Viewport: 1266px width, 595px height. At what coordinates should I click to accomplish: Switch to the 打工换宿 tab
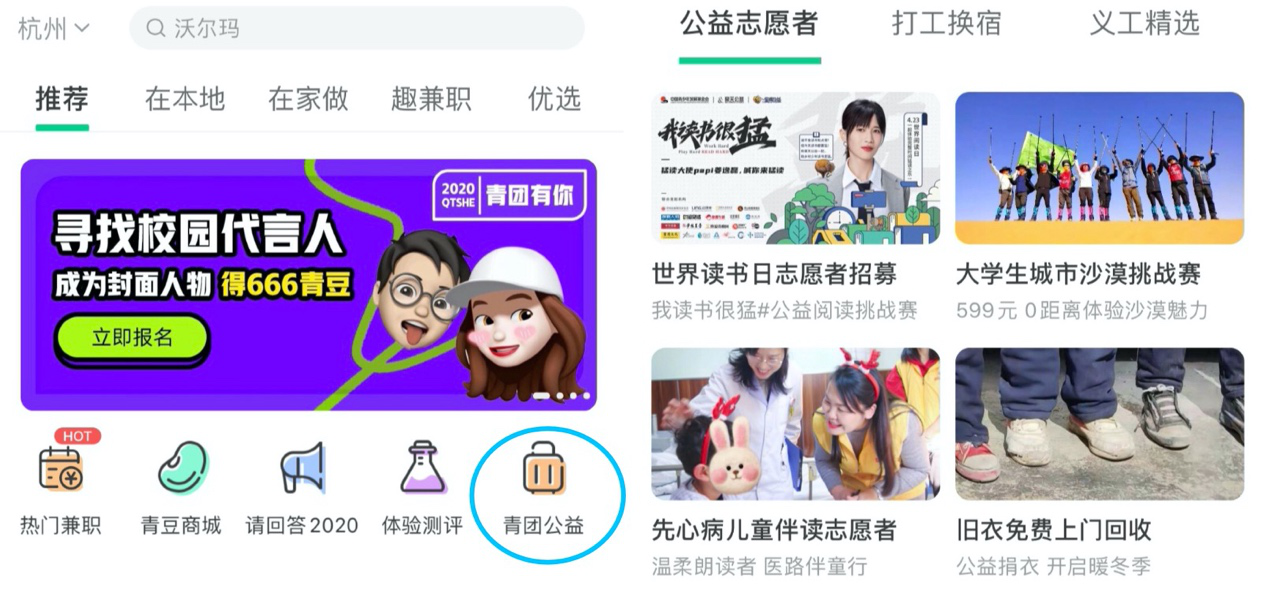point(945,24)
